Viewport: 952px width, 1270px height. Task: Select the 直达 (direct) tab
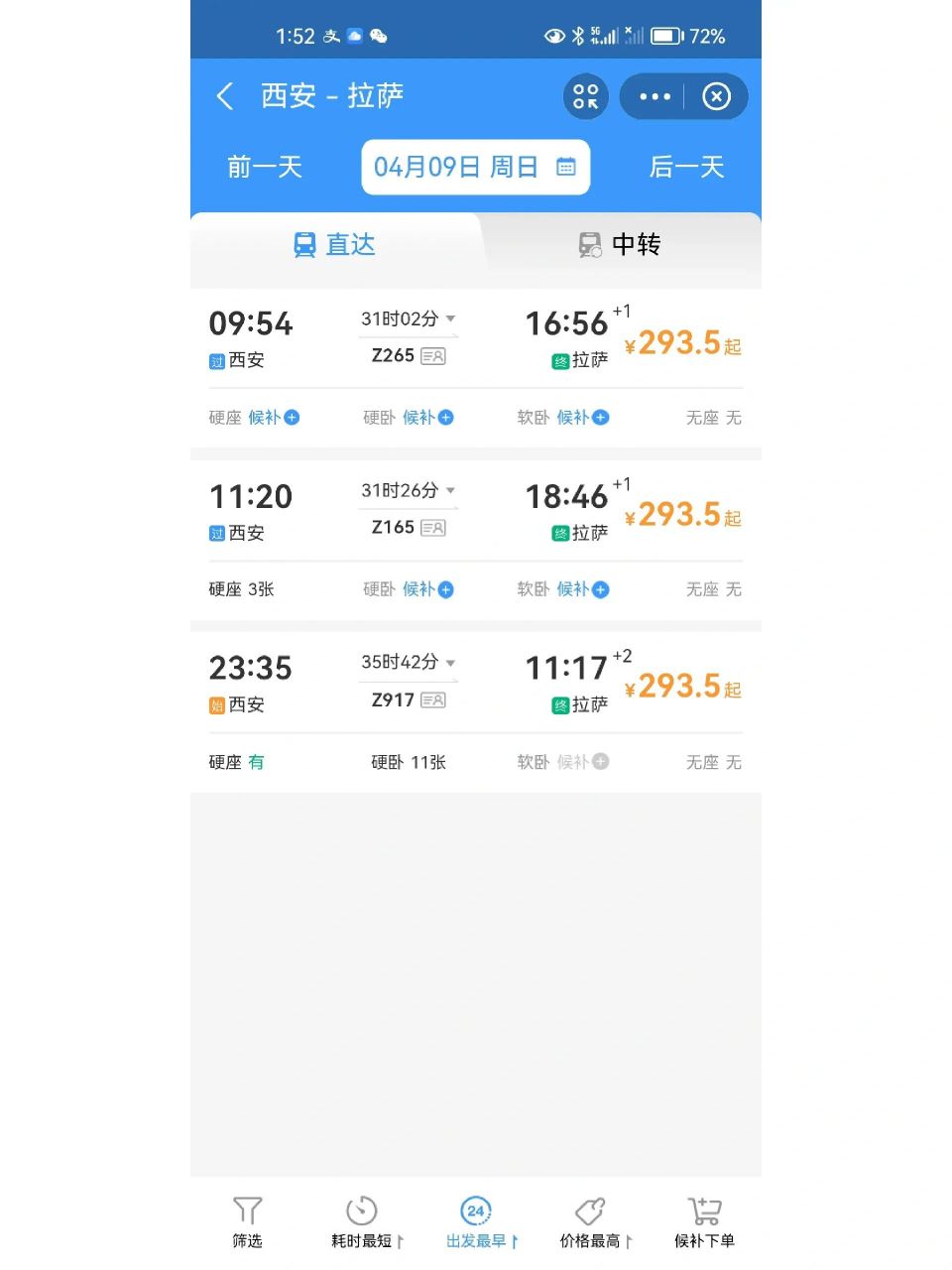click(334, 245)
